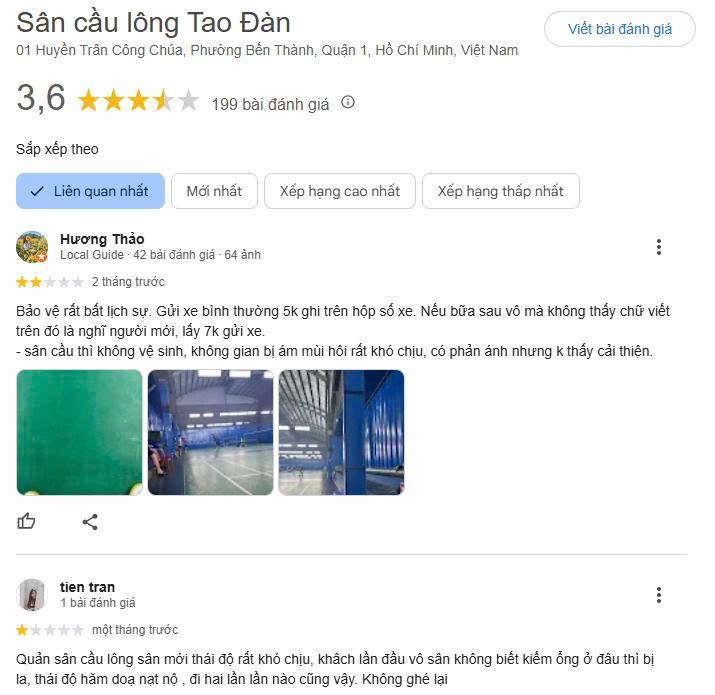The image size is (715, 695).
Task: Like Hương Thảo's review
Action: click(27, 521)
